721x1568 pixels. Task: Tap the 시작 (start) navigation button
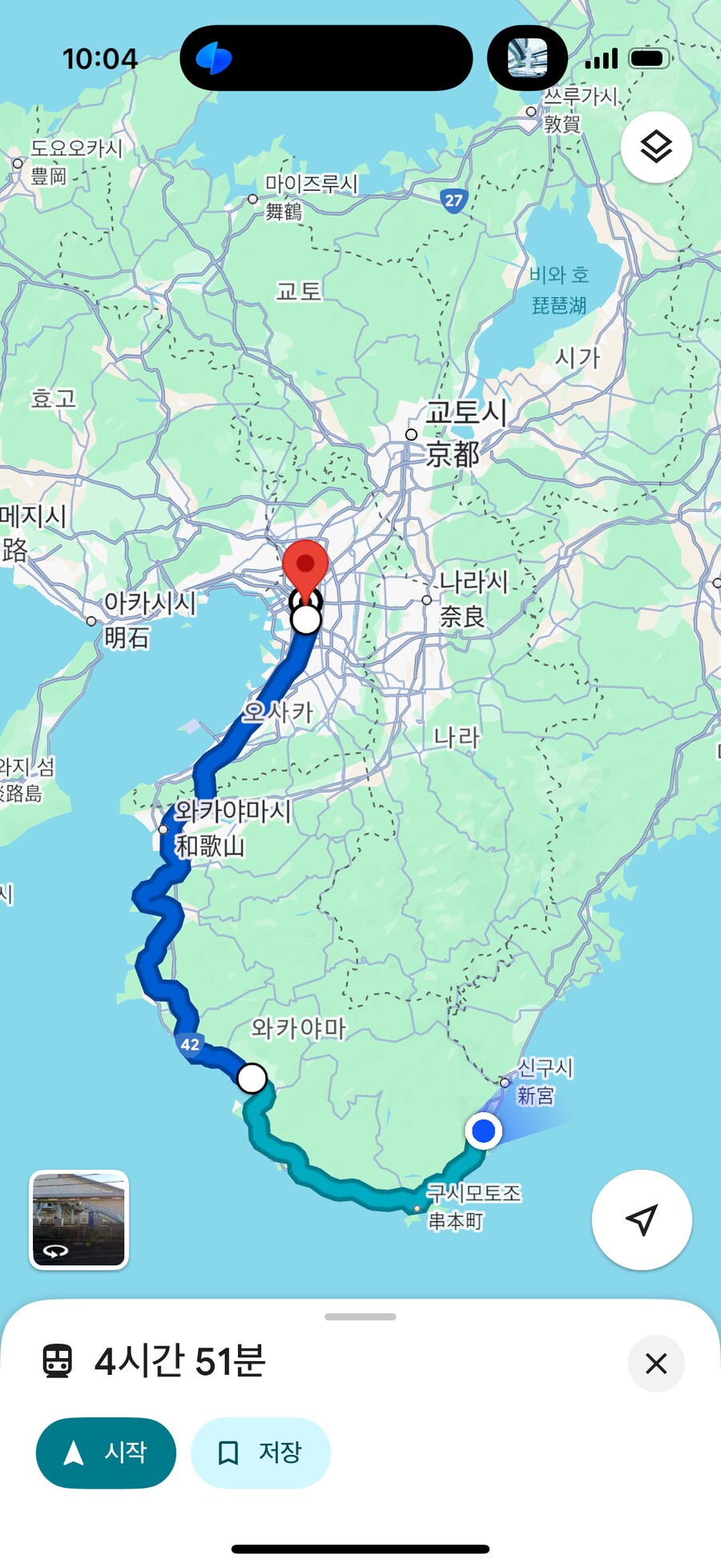point(106,1453)
